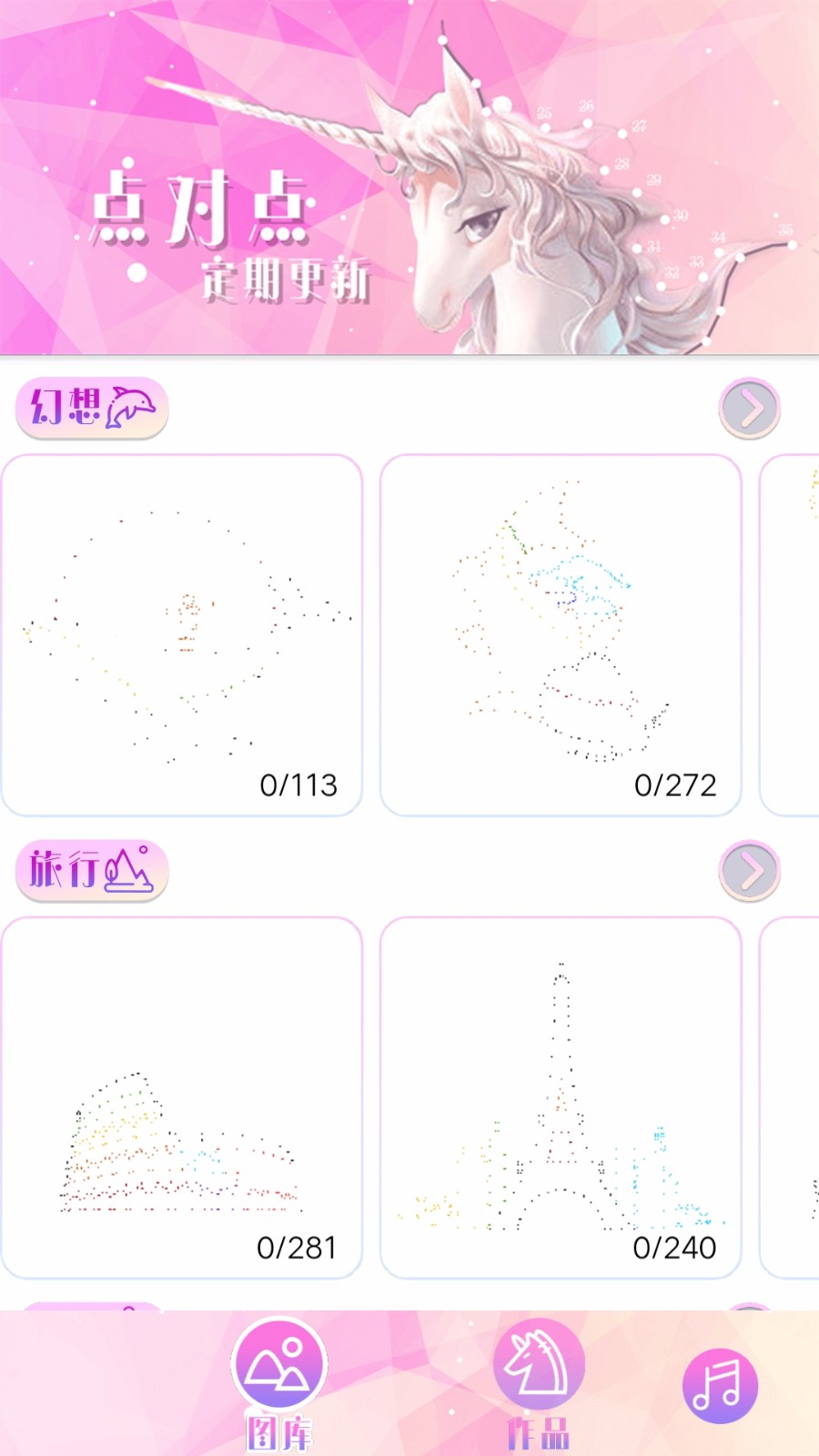Tap the musical note in the purple circle
The width and height of the screenshot is (819, 1456).
coord(719,1383)
